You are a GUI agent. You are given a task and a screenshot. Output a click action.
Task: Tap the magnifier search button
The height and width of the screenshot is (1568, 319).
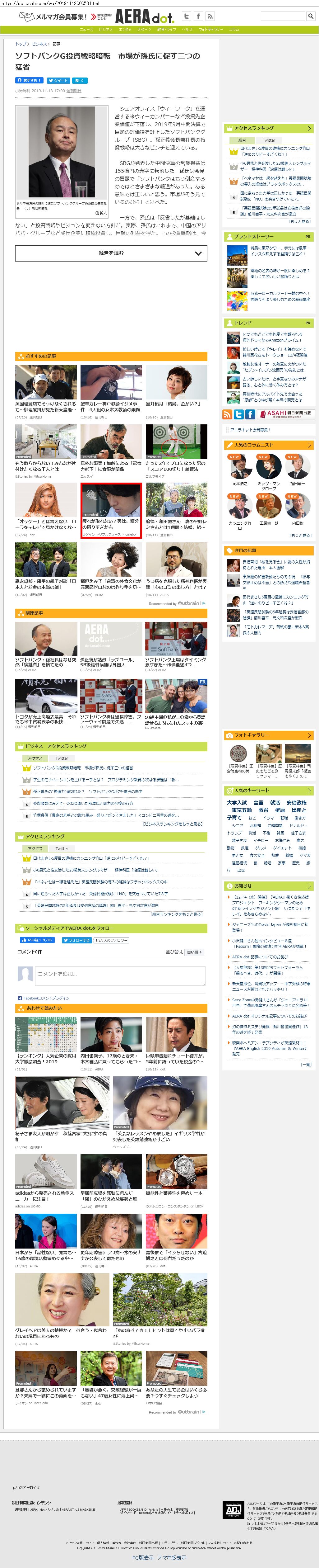click(311, 17)
